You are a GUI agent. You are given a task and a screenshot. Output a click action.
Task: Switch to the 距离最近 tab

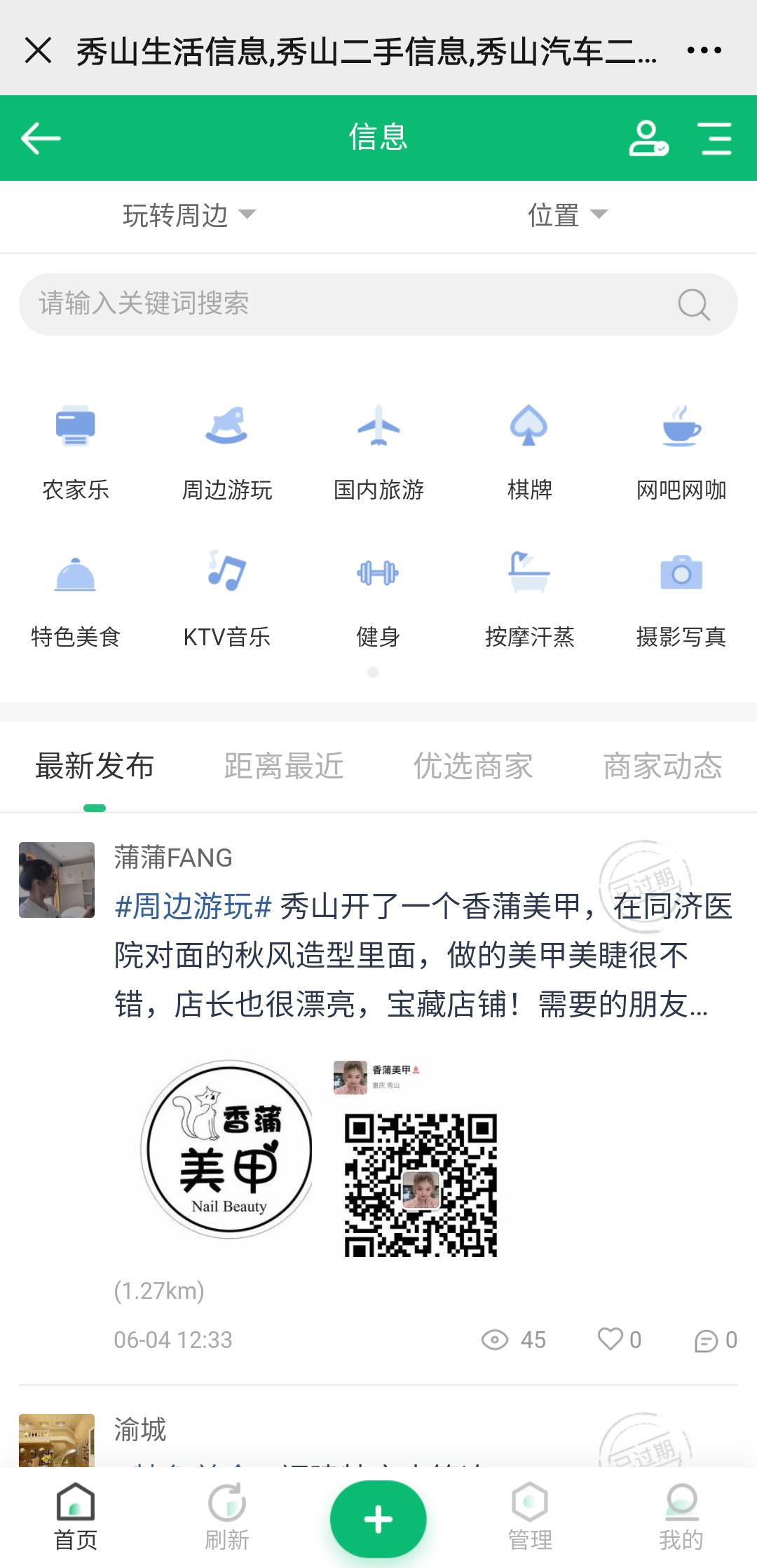(x=284, y=766)
